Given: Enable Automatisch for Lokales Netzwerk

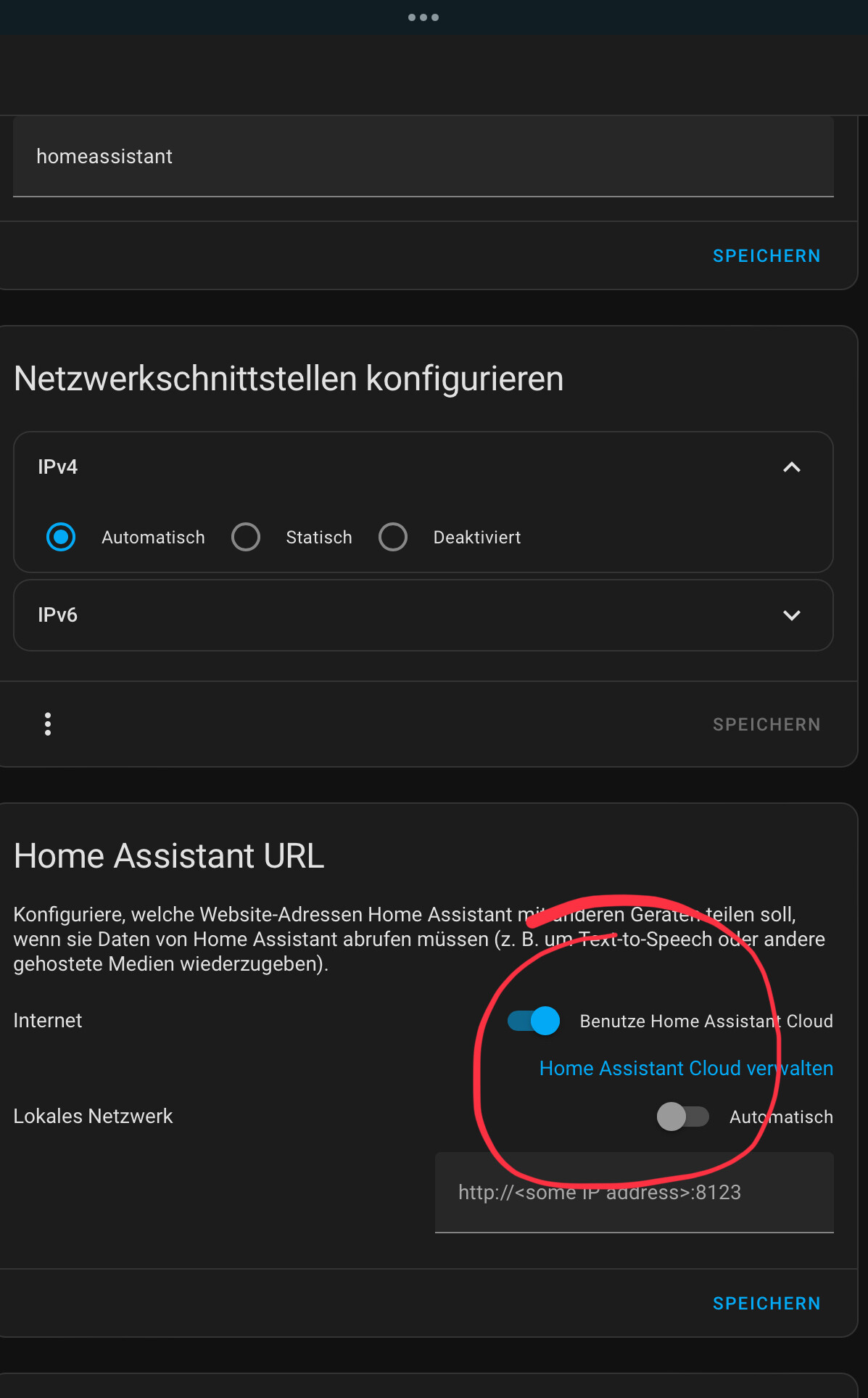Looking at the screenshot, I should [x=682, y=1117].
